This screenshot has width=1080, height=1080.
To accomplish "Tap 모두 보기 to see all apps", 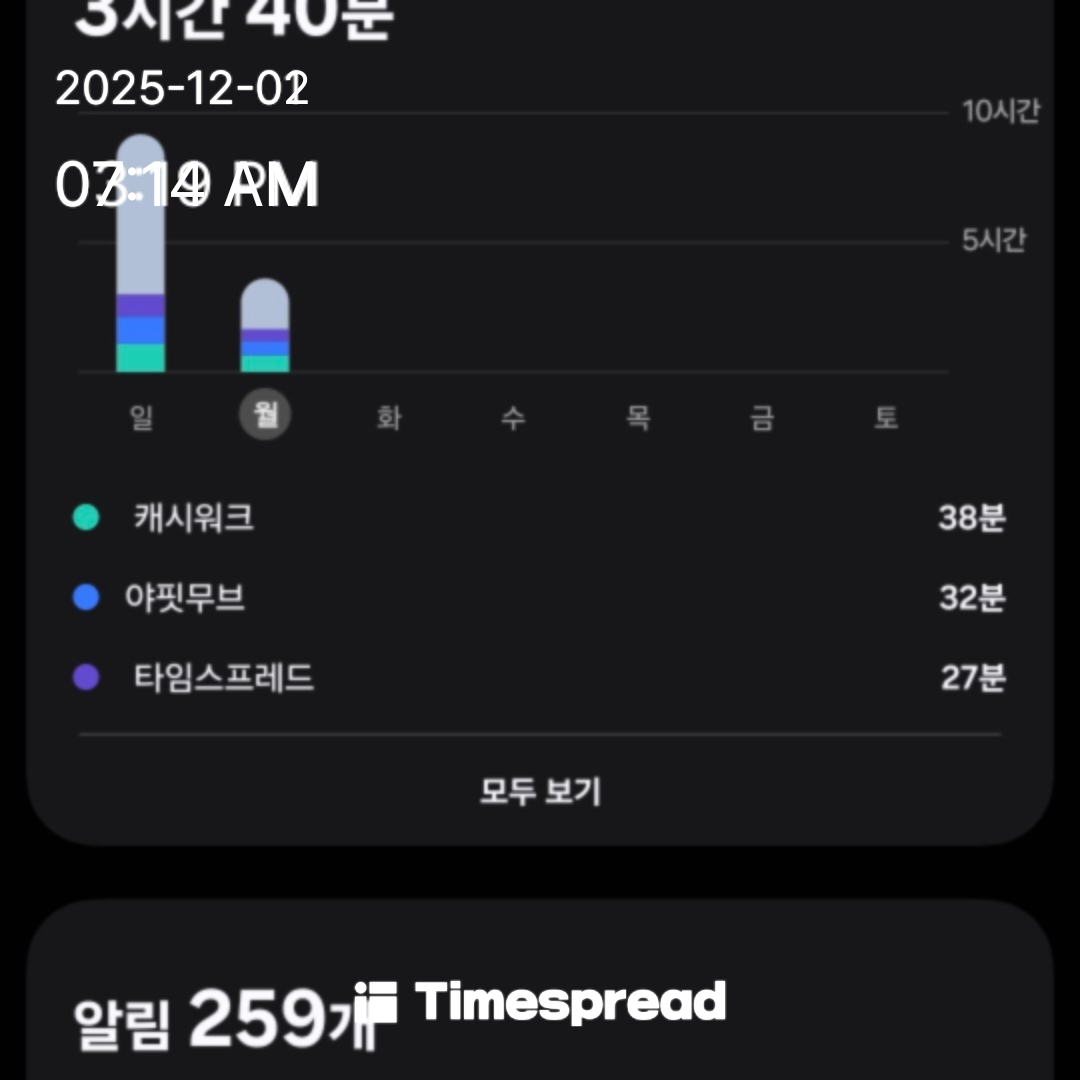I will pos(540,791).
